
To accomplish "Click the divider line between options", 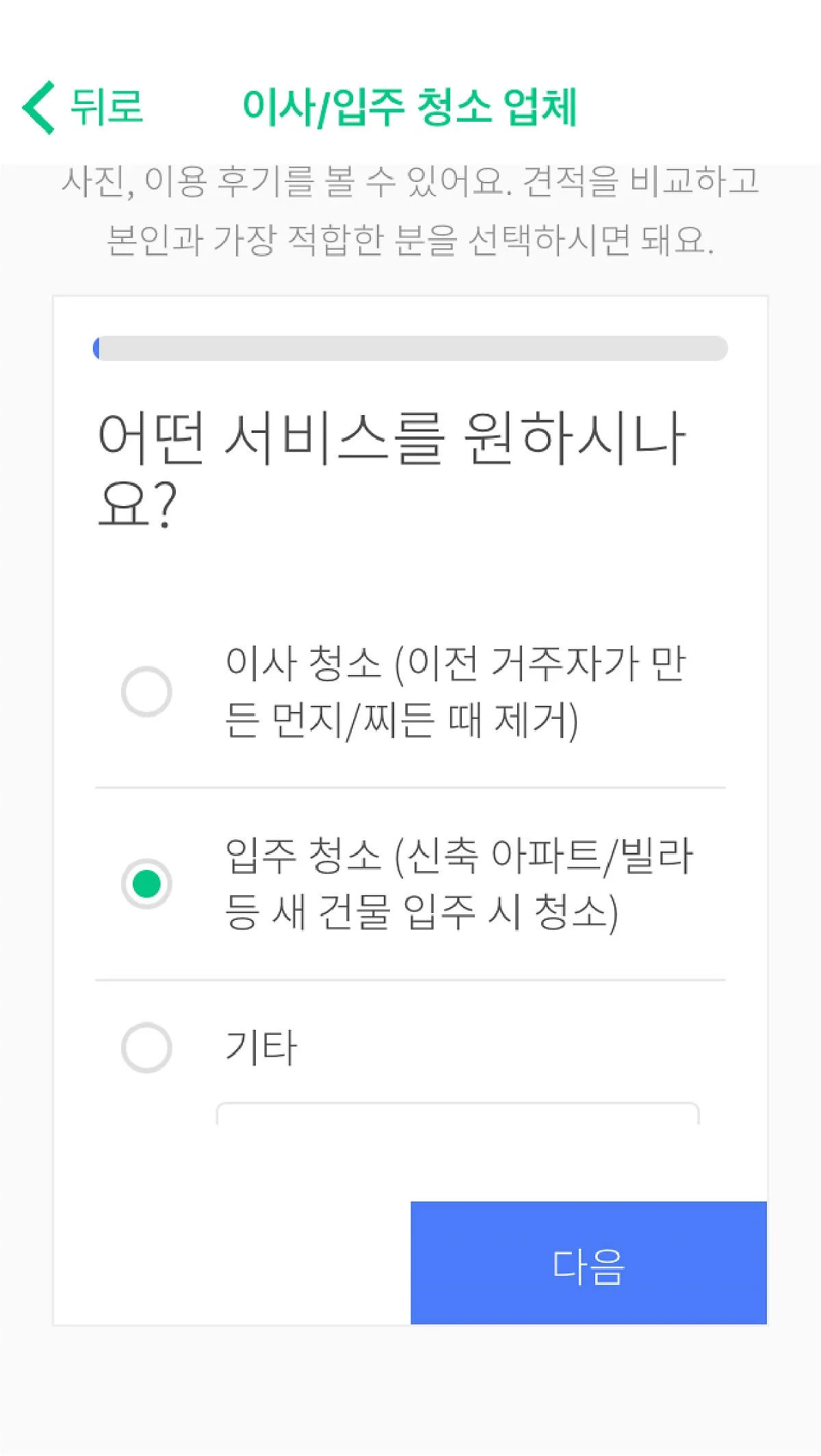I will [410, 786].
